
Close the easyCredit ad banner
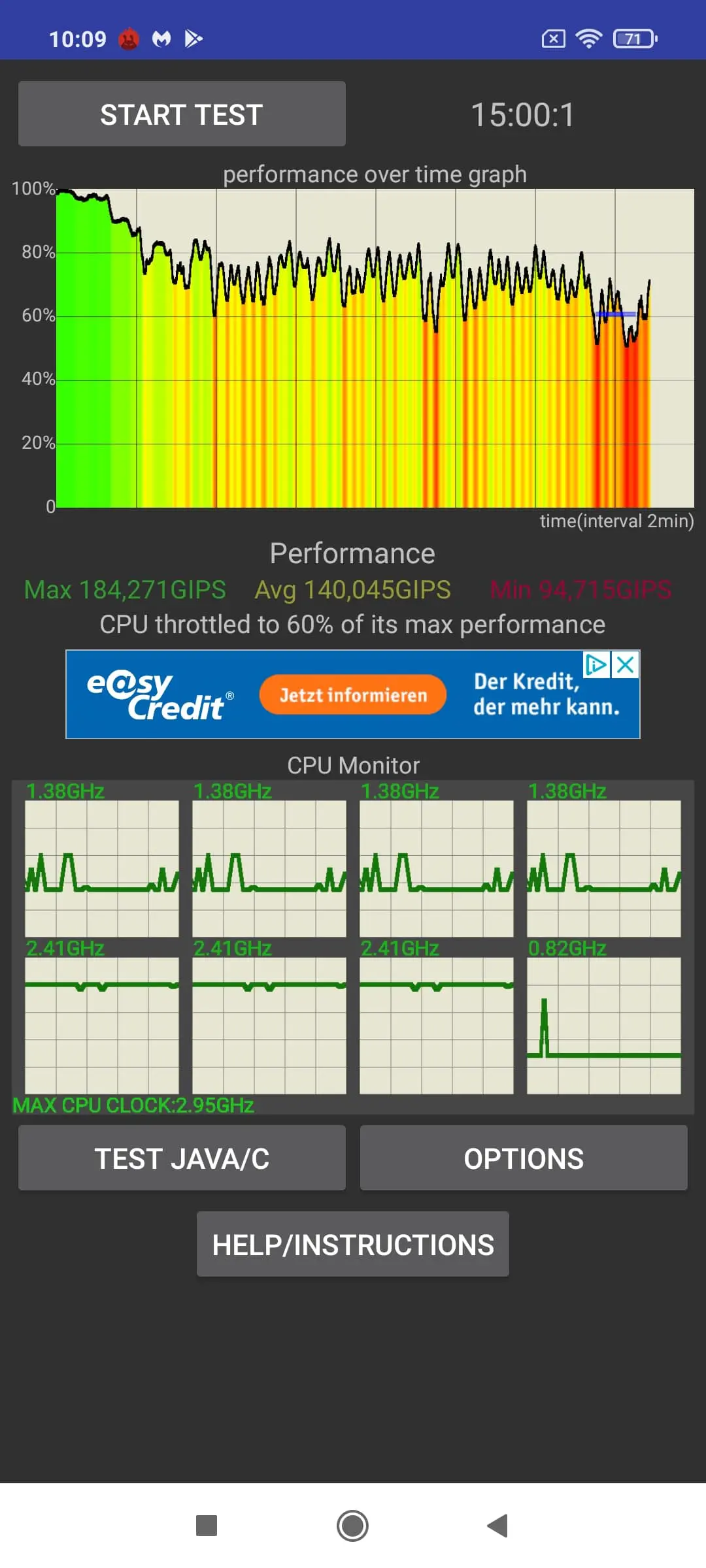(626, 665)
